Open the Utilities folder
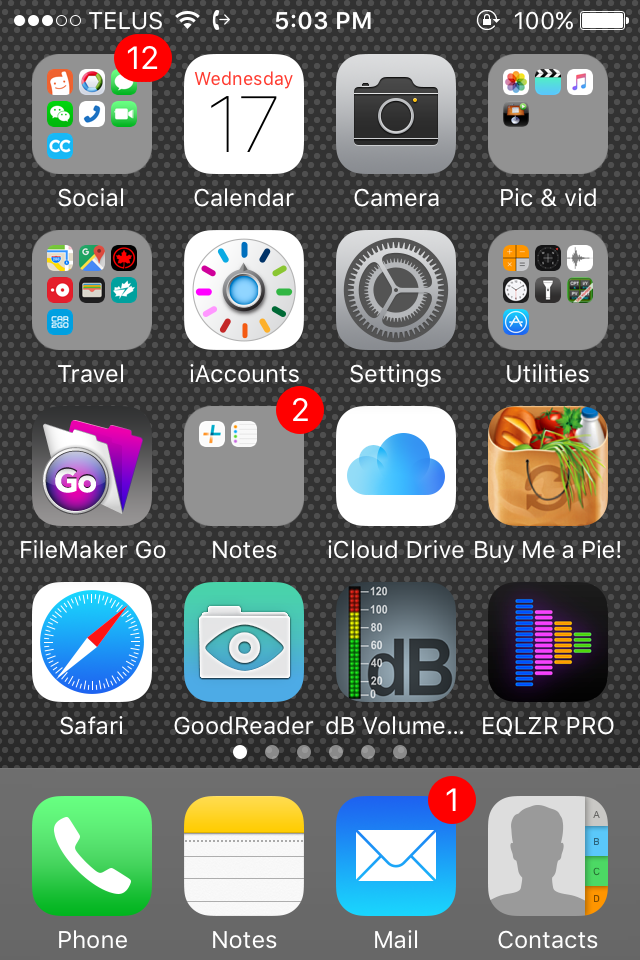Viewport: 640px width, 960px height. [x=548, y=290]
